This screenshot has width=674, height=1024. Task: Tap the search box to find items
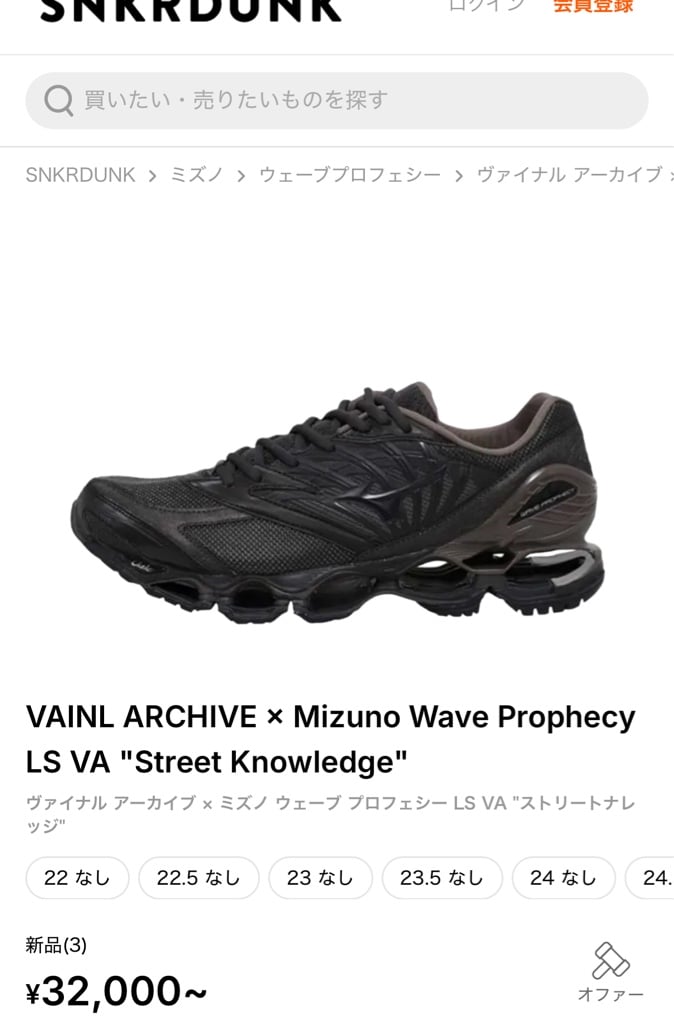point(336,101)
